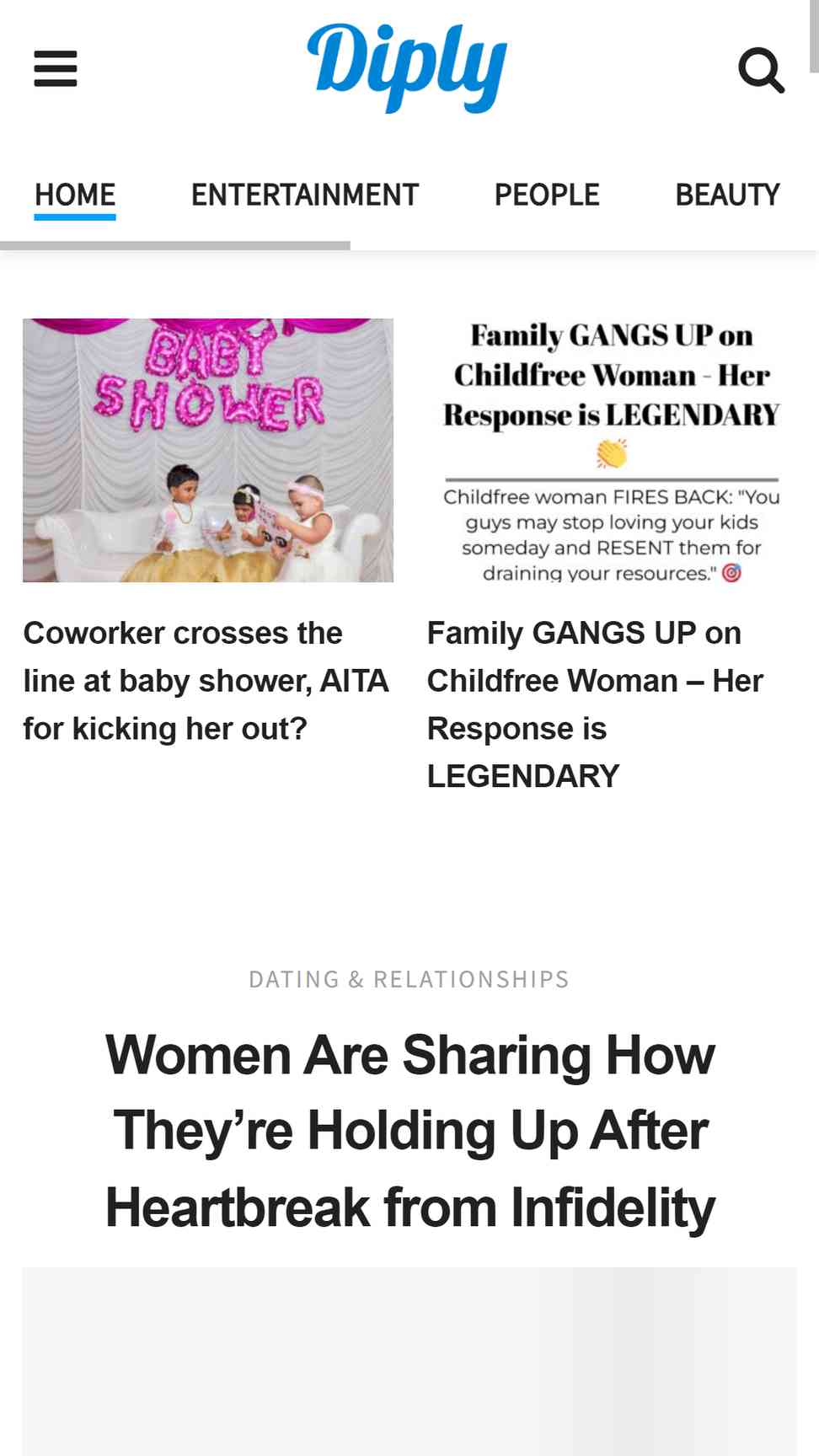Switch to the People tab

tap(547, 195)
